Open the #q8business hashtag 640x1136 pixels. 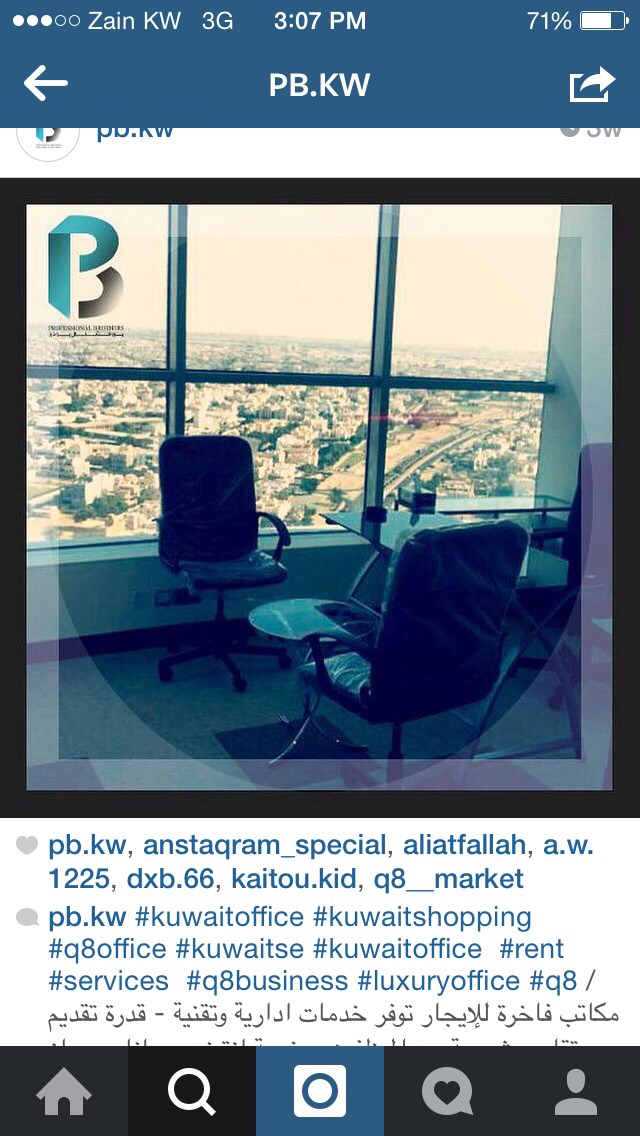click(x=267, y=981)
